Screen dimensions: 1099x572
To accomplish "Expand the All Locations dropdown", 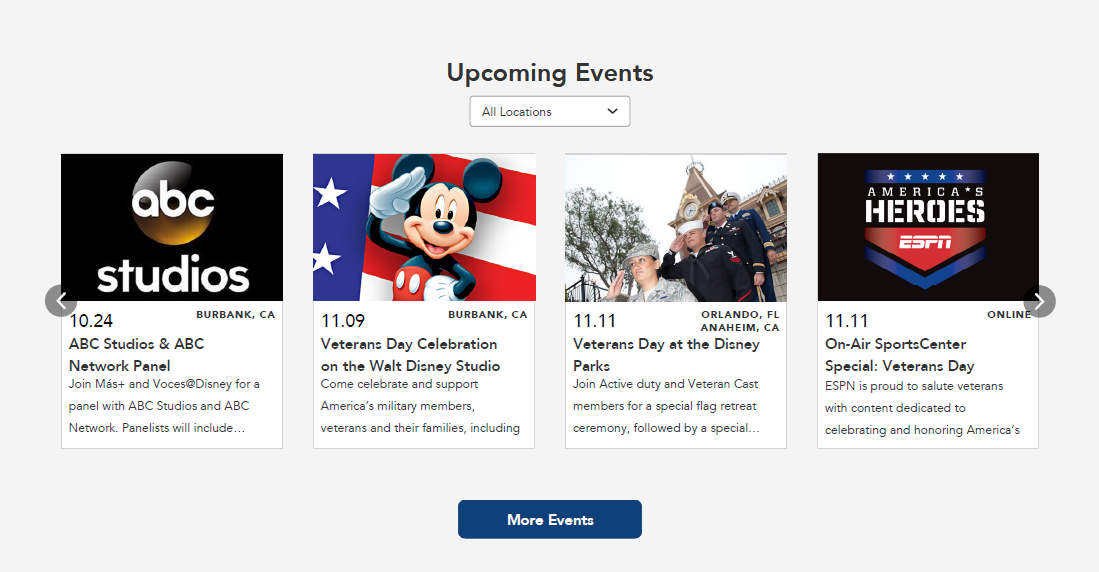I will coord(550,112).
